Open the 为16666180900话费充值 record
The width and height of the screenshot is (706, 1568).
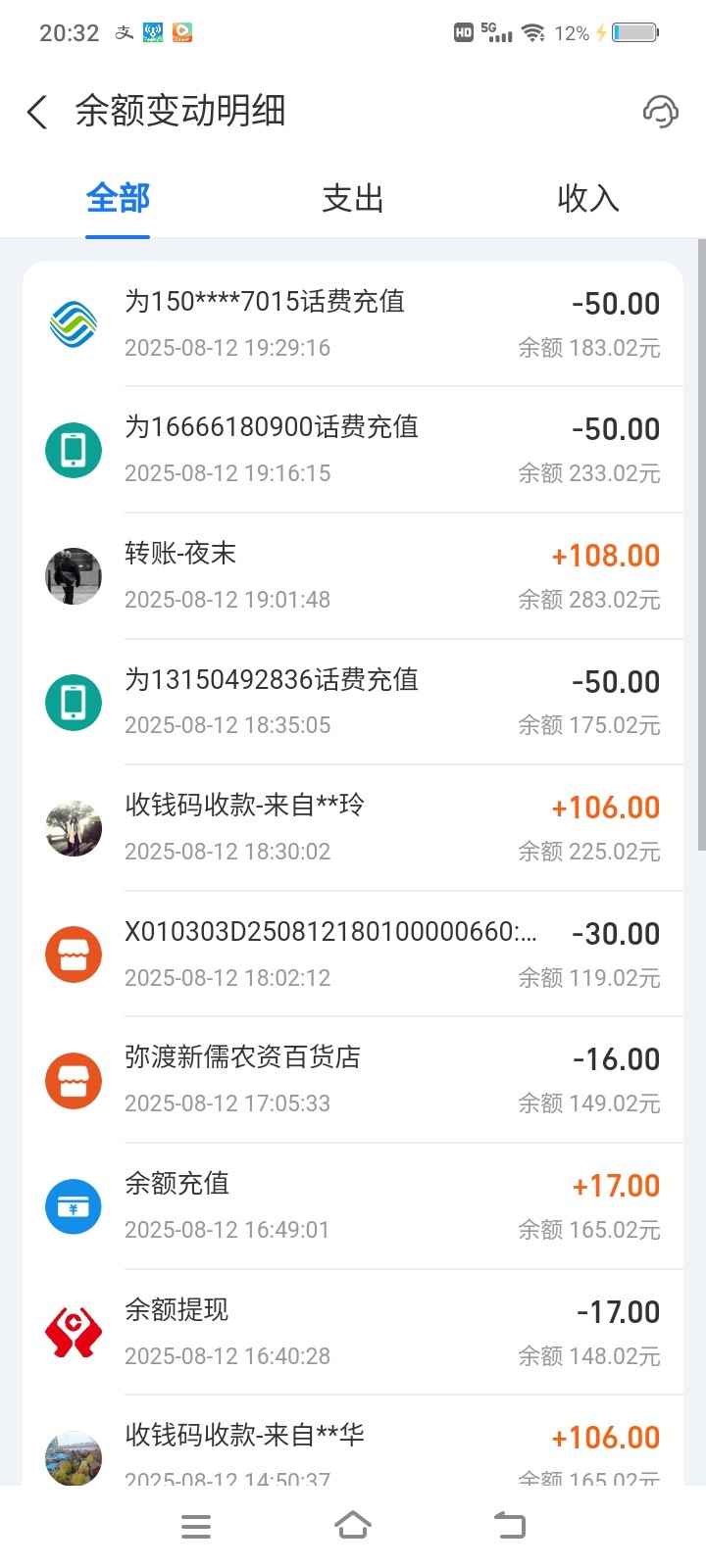click(353, 450)
